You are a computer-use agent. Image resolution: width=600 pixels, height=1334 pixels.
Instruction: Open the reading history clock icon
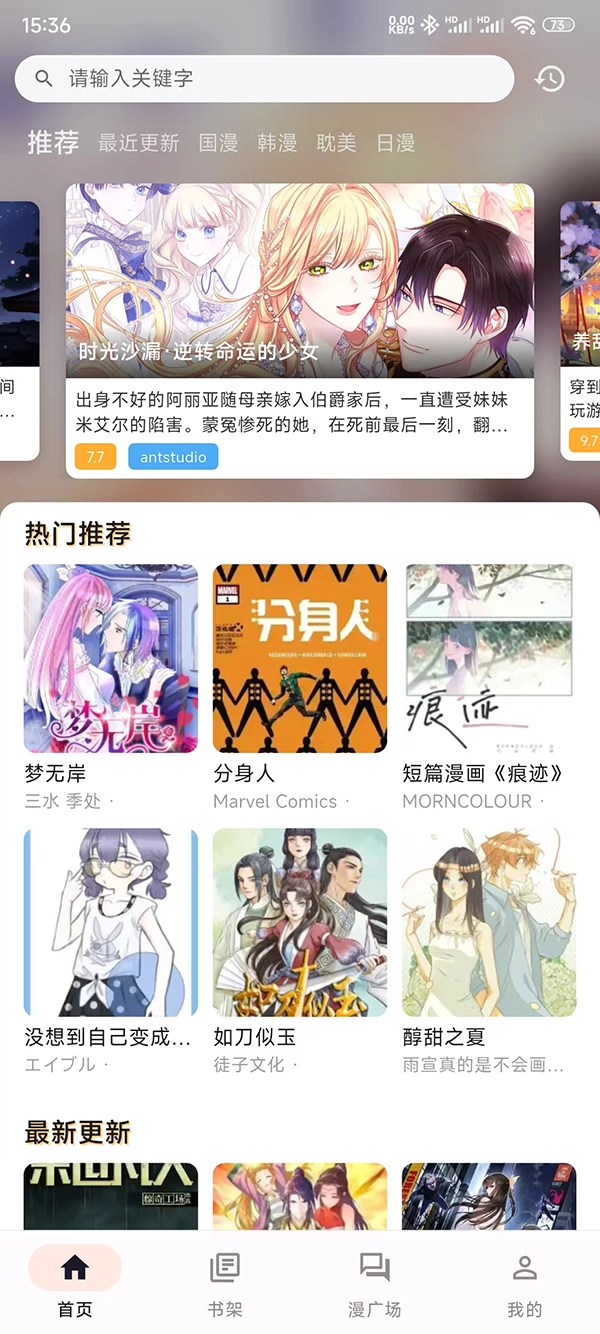[x=549, y=79]
